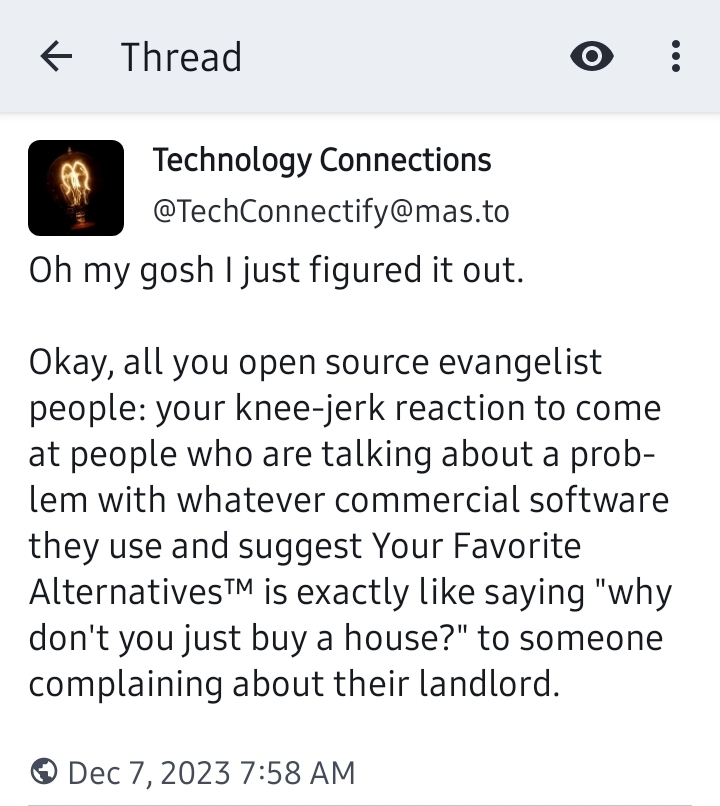Go back from the Thread view
This screenshot has width=720, height=806.
(x=56, y=57)
